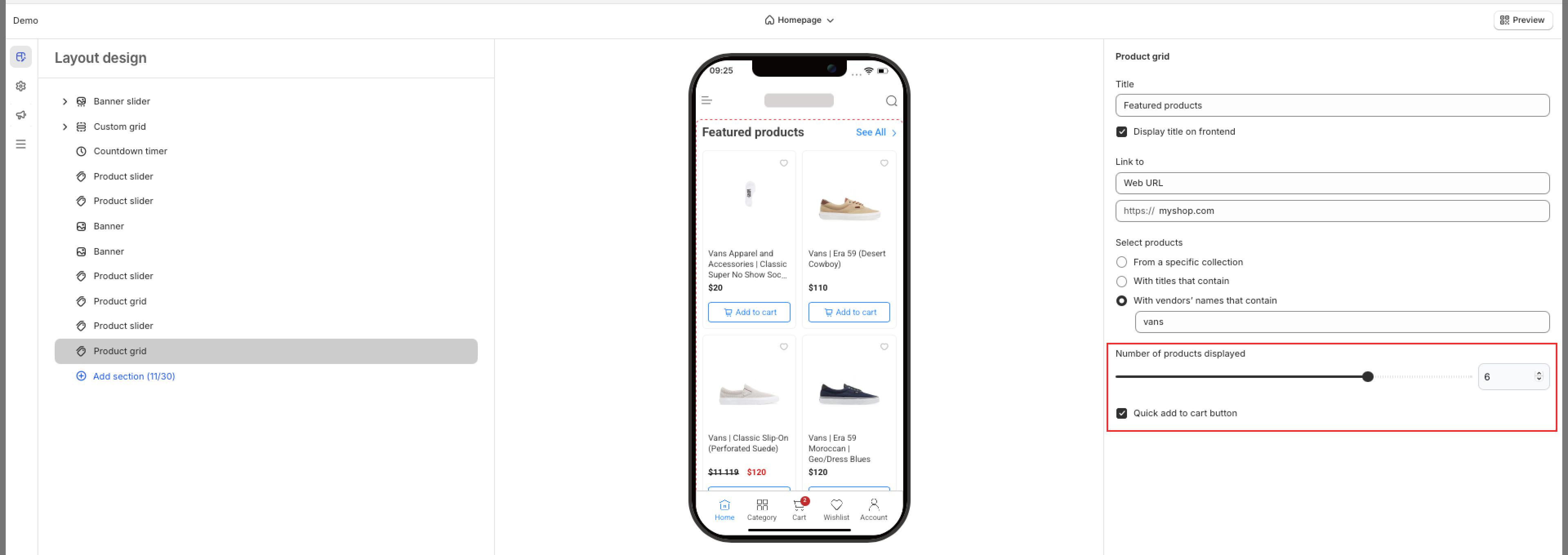
Task: Edit the vendor name field containing vans
Action: (x=1341, y=322)
